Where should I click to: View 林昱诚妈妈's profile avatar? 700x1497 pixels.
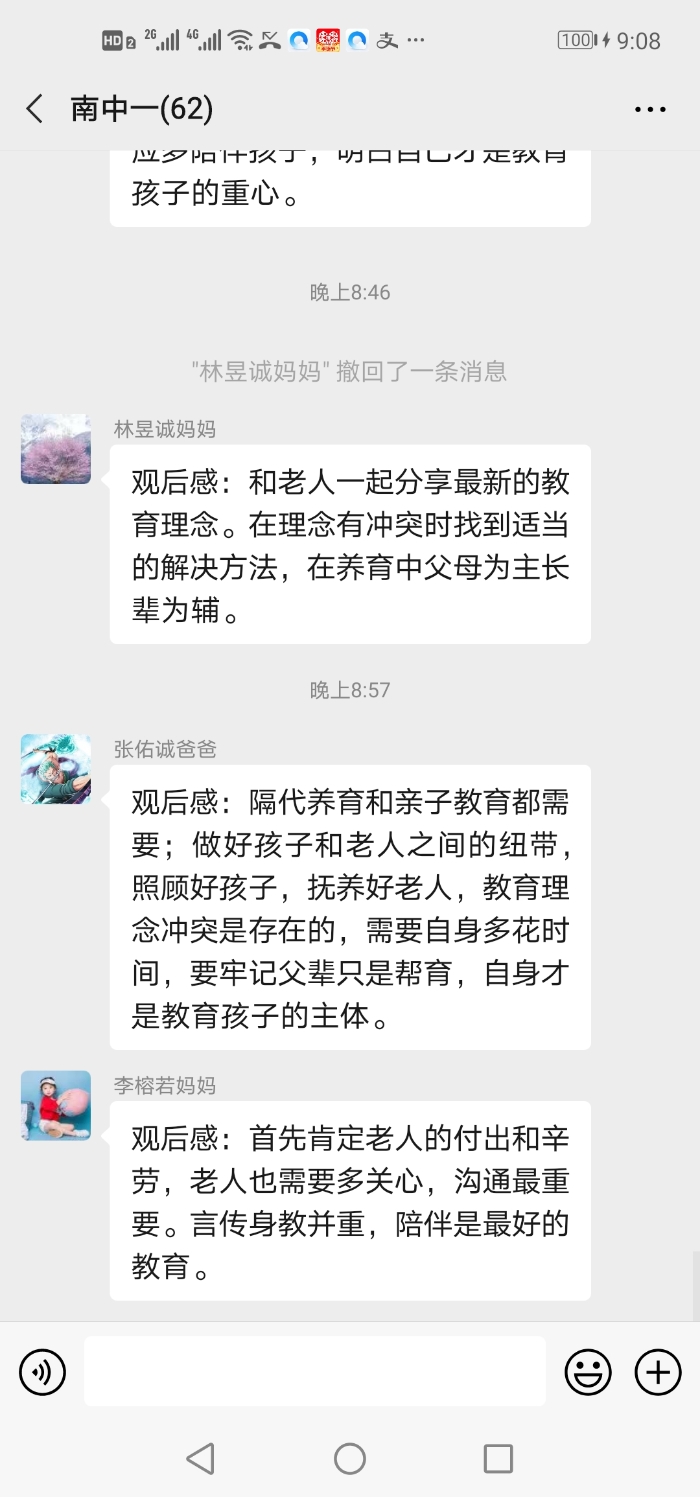pos(56,449)
